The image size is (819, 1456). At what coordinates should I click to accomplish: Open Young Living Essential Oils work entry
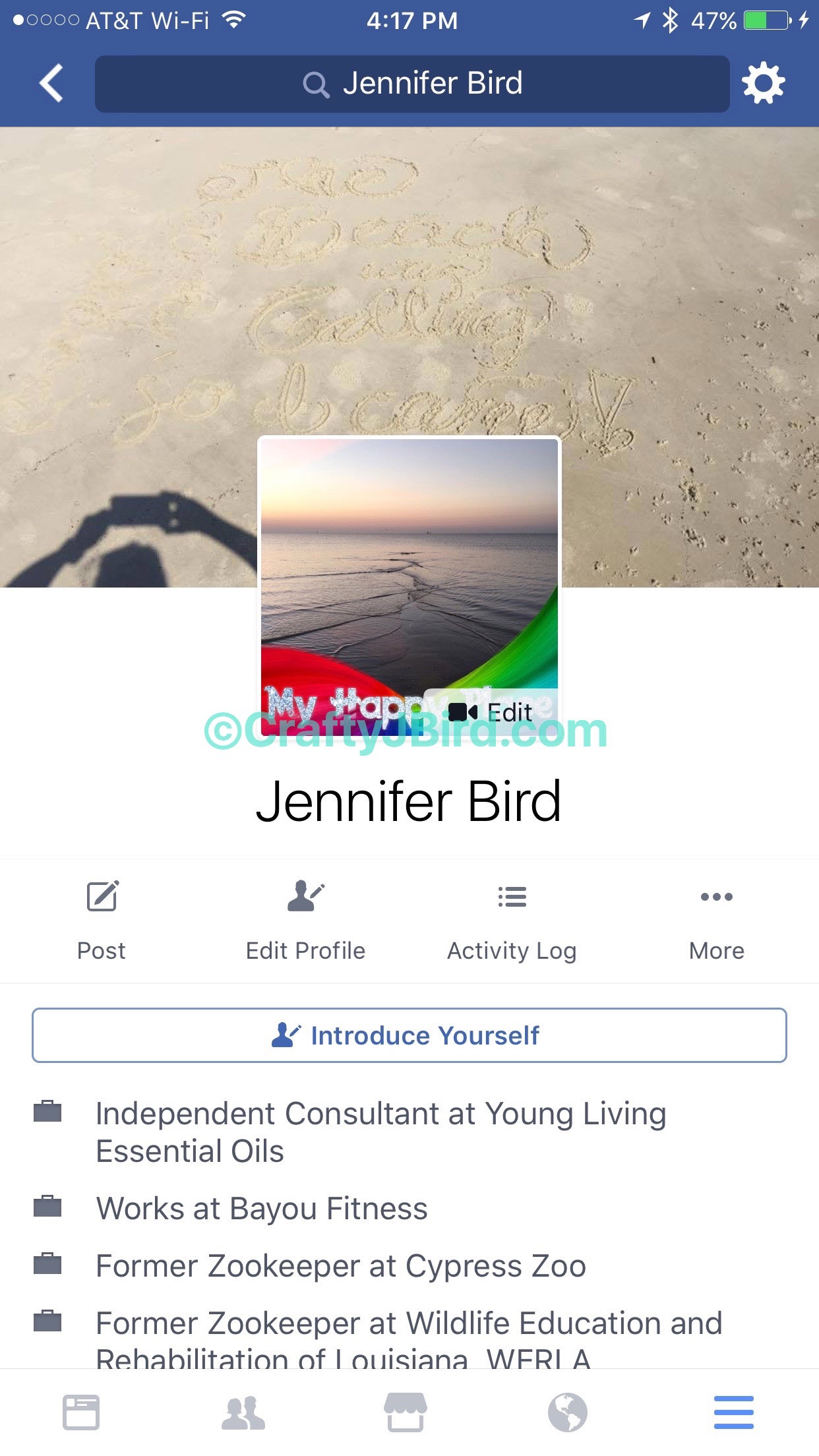tap(381, 1132)
